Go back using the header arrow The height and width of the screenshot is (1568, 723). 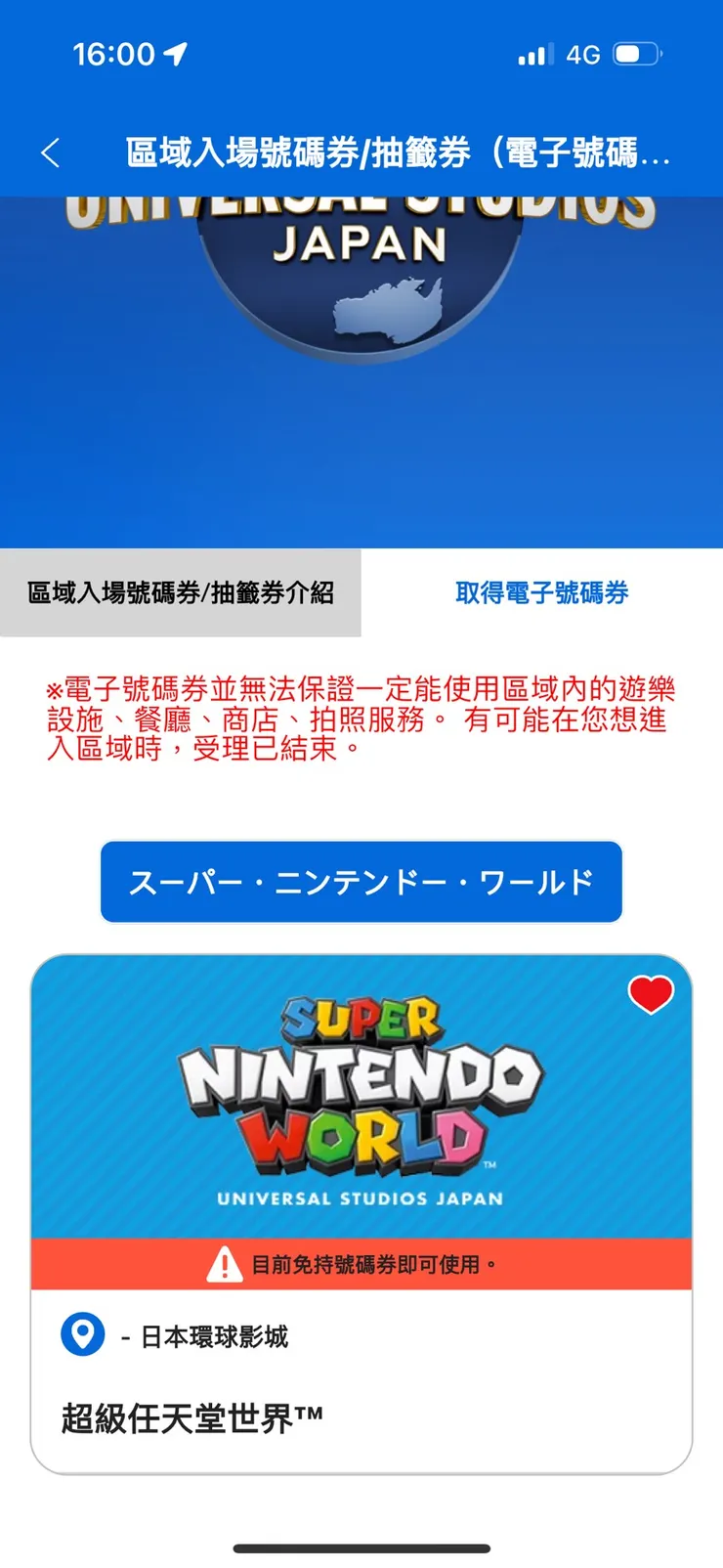pos(51,152)
